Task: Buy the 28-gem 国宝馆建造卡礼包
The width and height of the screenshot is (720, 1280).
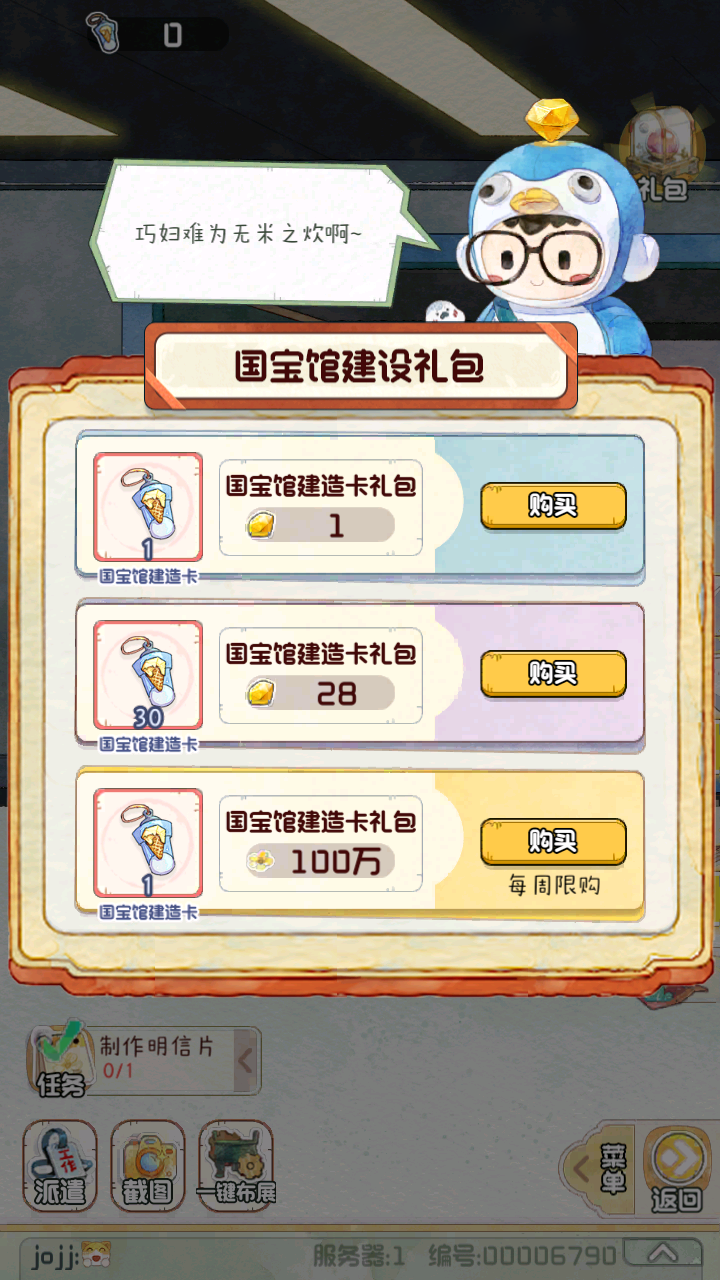Action: tap(553, 673)
